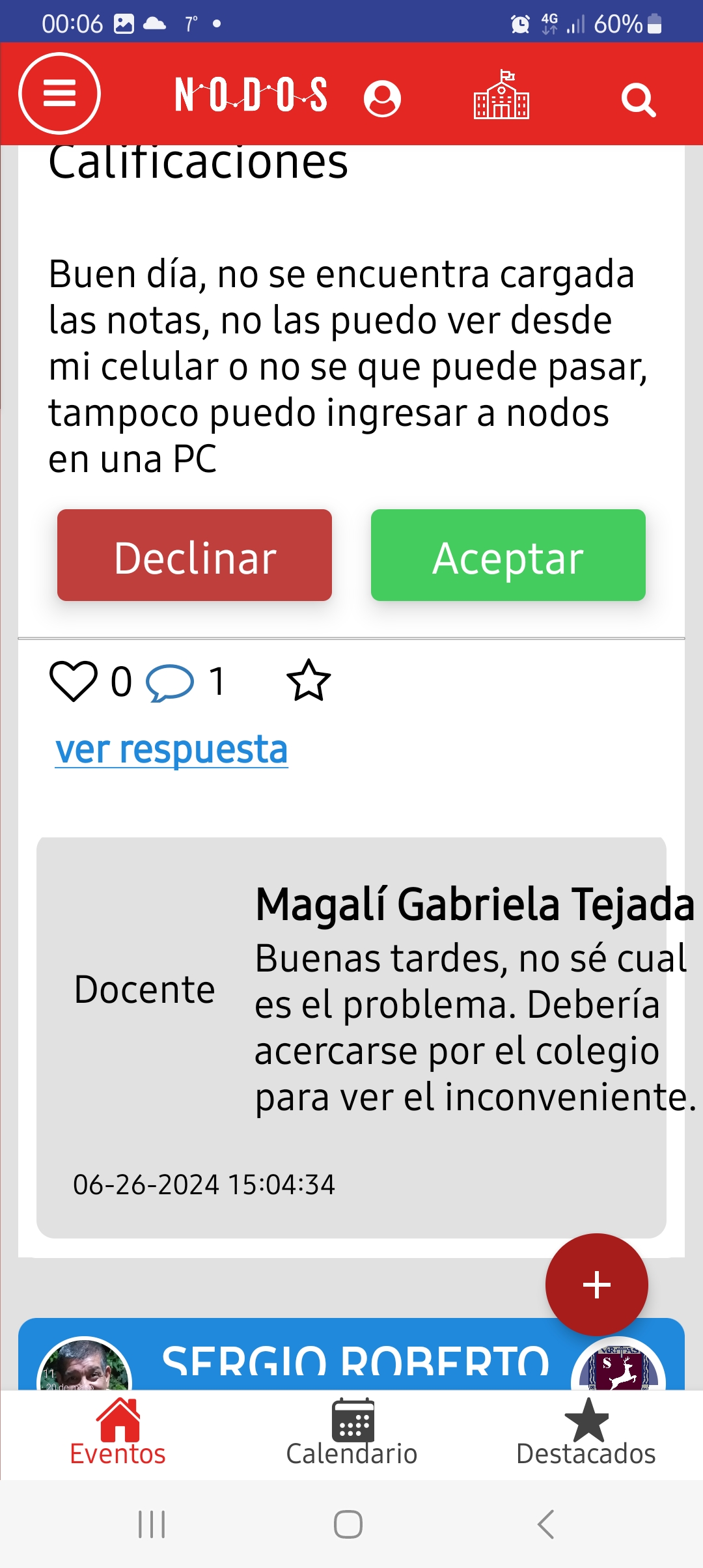Go back using system back button
Screen dimensions: 703x1568
545,1524
